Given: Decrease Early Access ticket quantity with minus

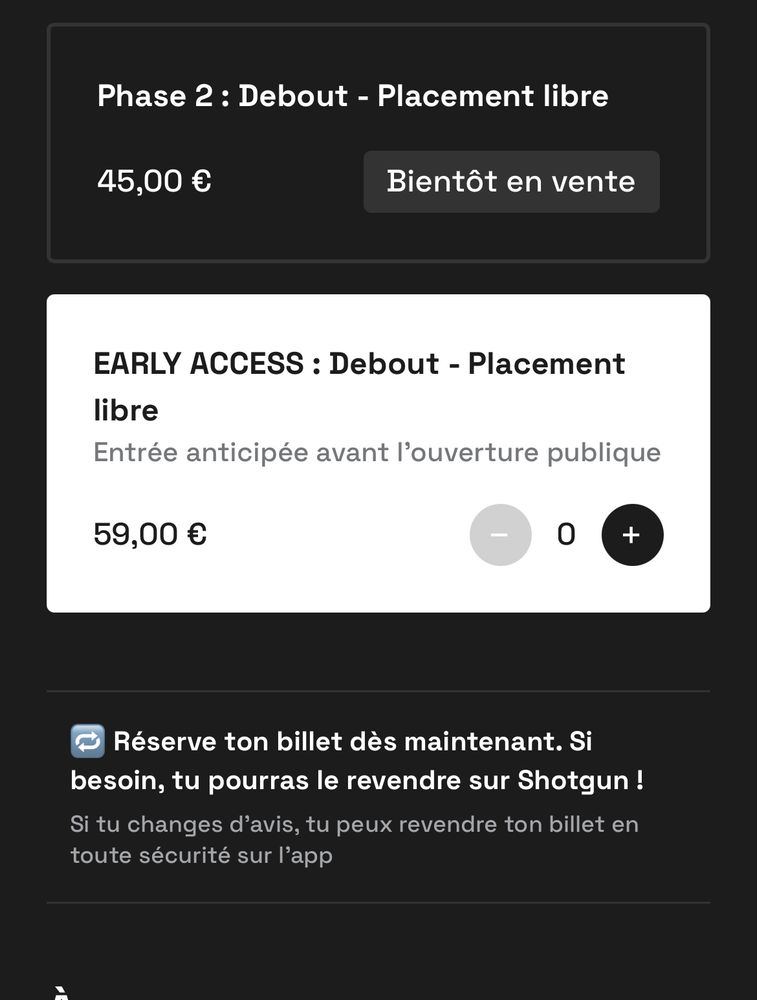Looking at the screenshot, I should pos(501,534).
